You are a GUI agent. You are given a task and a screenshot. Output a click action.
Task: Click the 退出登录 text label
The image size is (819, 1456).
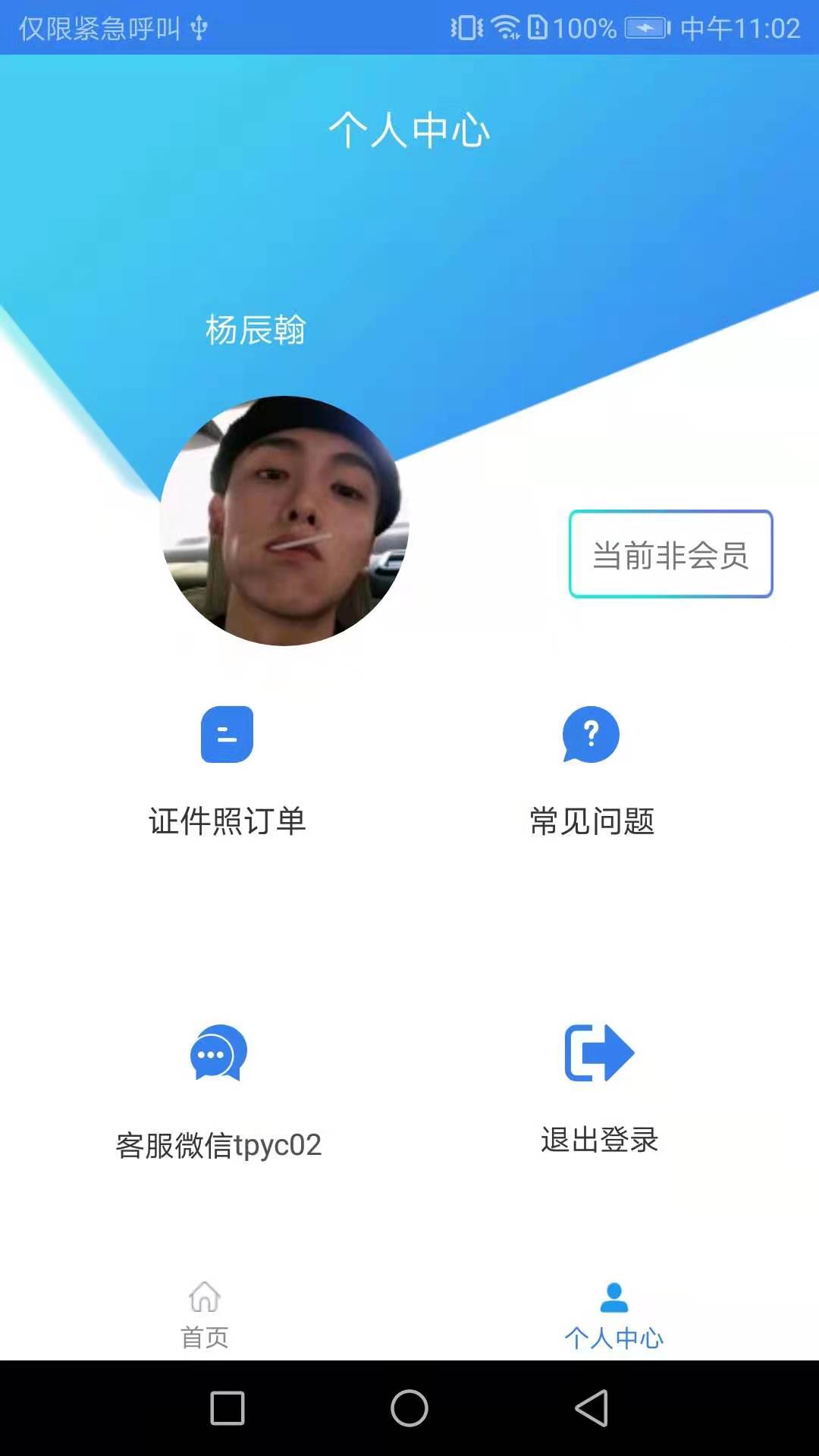600,1138
